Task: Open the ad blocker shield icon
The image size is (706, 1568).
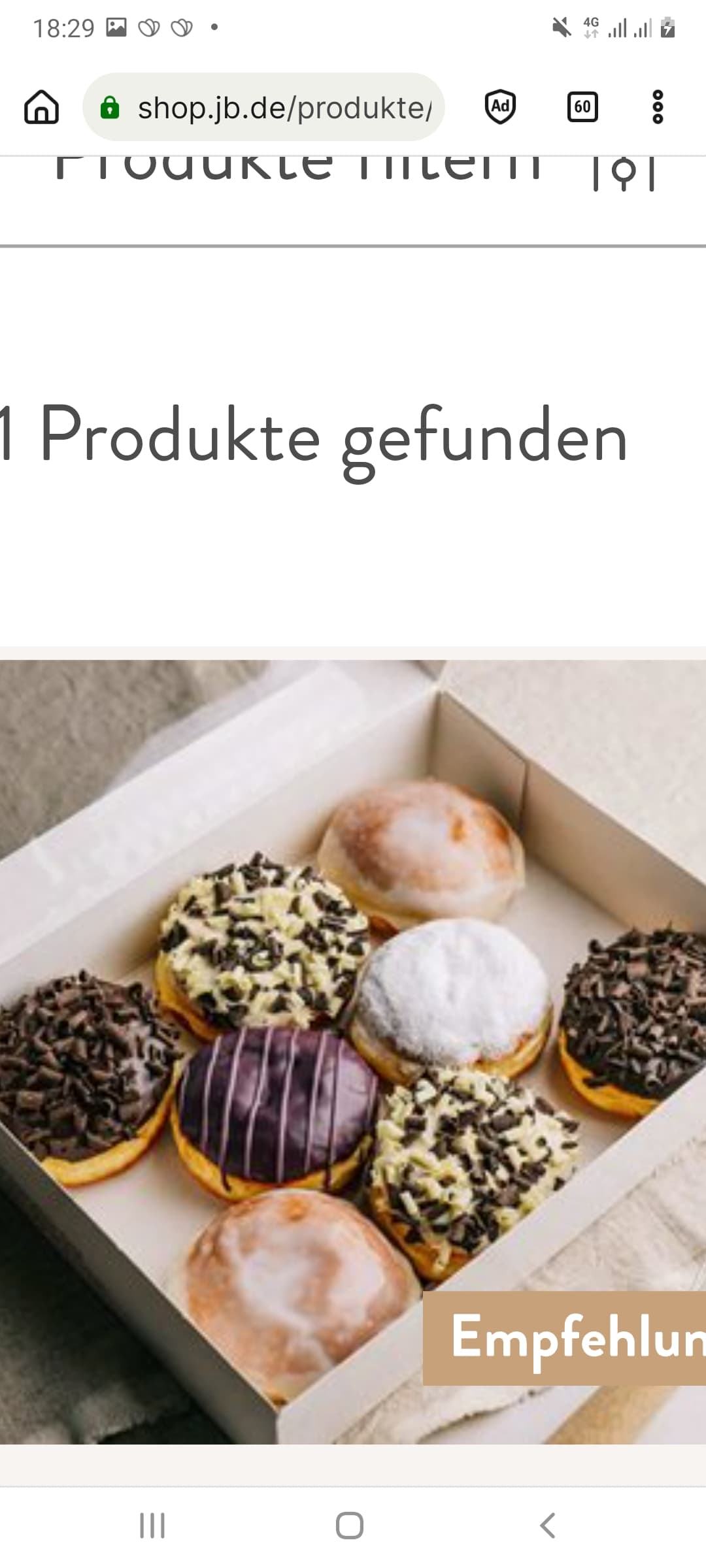Action: point(500,106)
